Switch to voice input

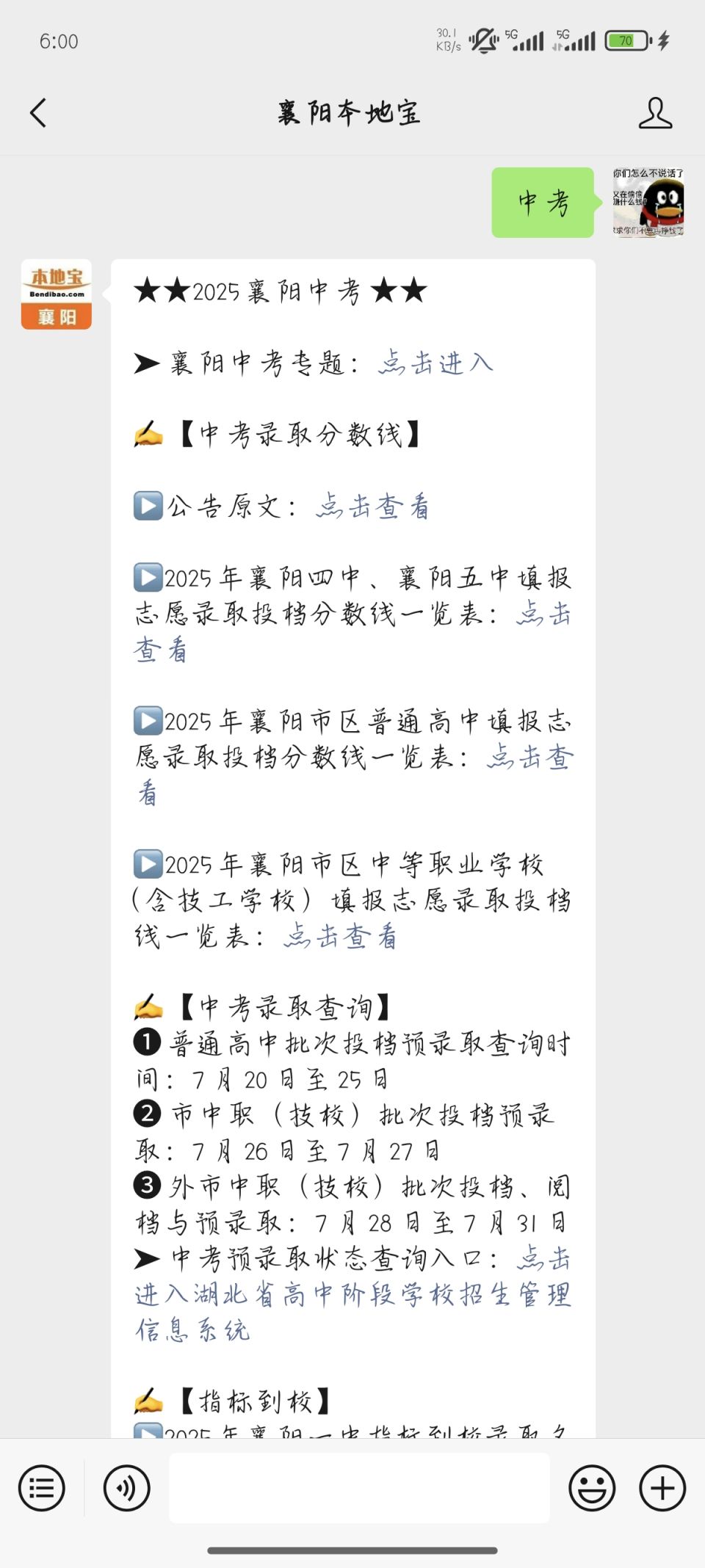point(127,1488)
